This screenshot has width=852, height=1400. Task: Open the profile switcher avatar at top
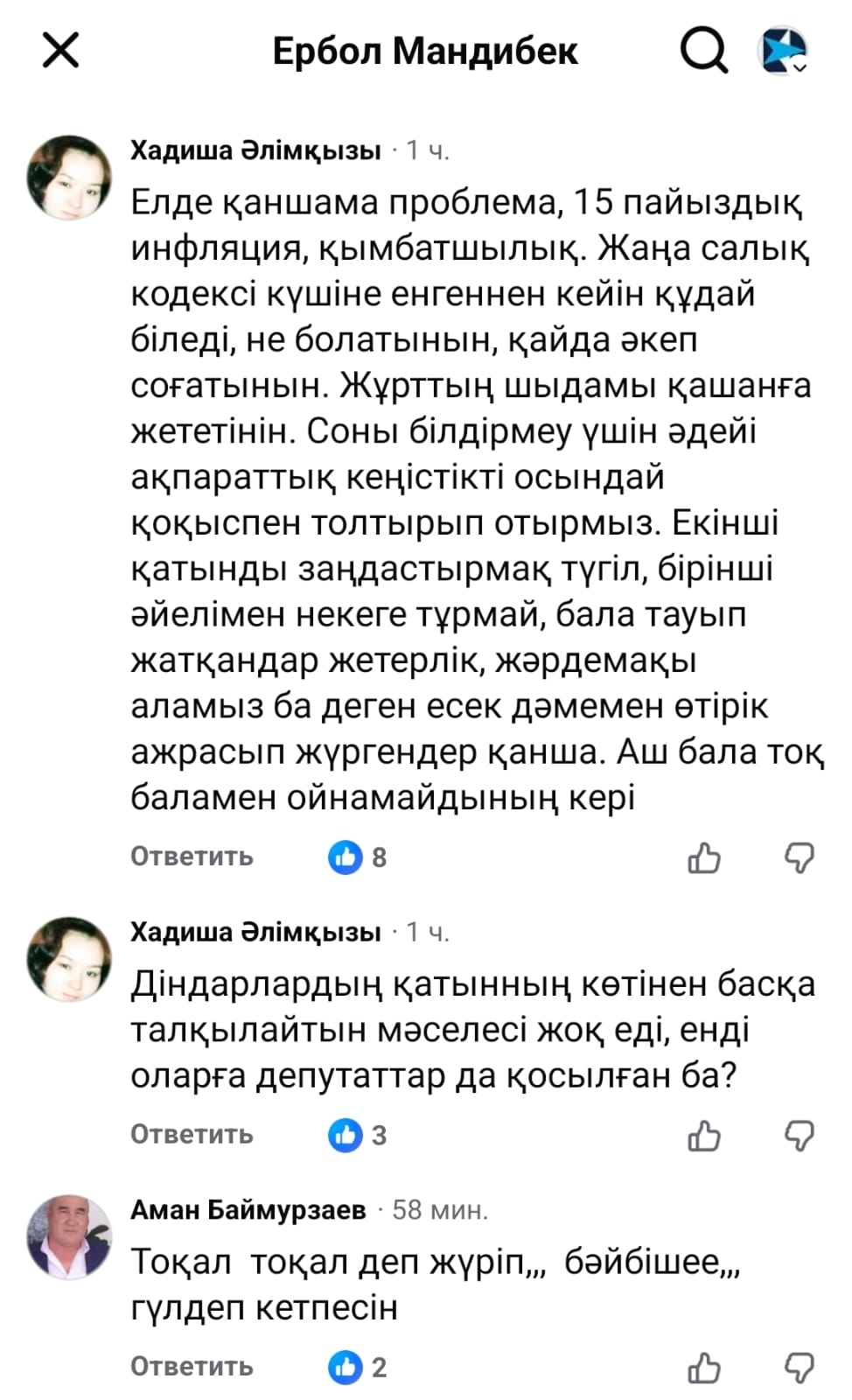[x=783, y=51]
